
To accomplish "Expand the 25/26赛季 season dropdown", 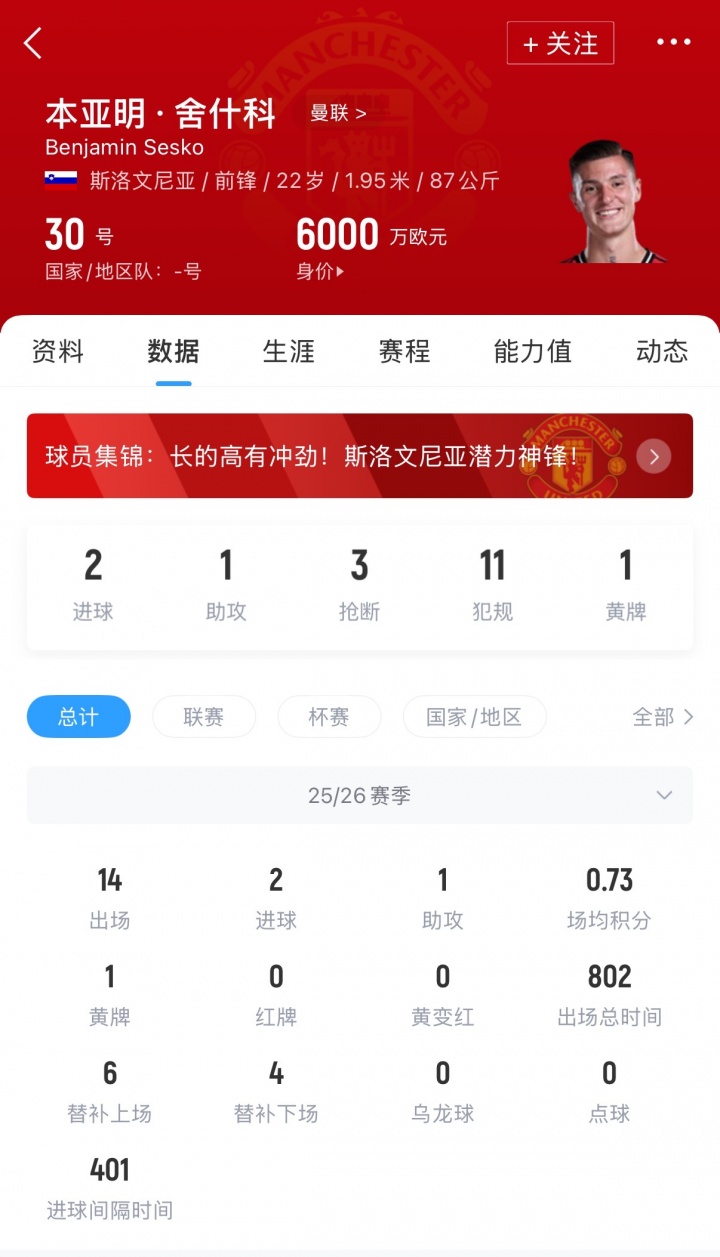I will pyautogui.click(x=360, y=796).
